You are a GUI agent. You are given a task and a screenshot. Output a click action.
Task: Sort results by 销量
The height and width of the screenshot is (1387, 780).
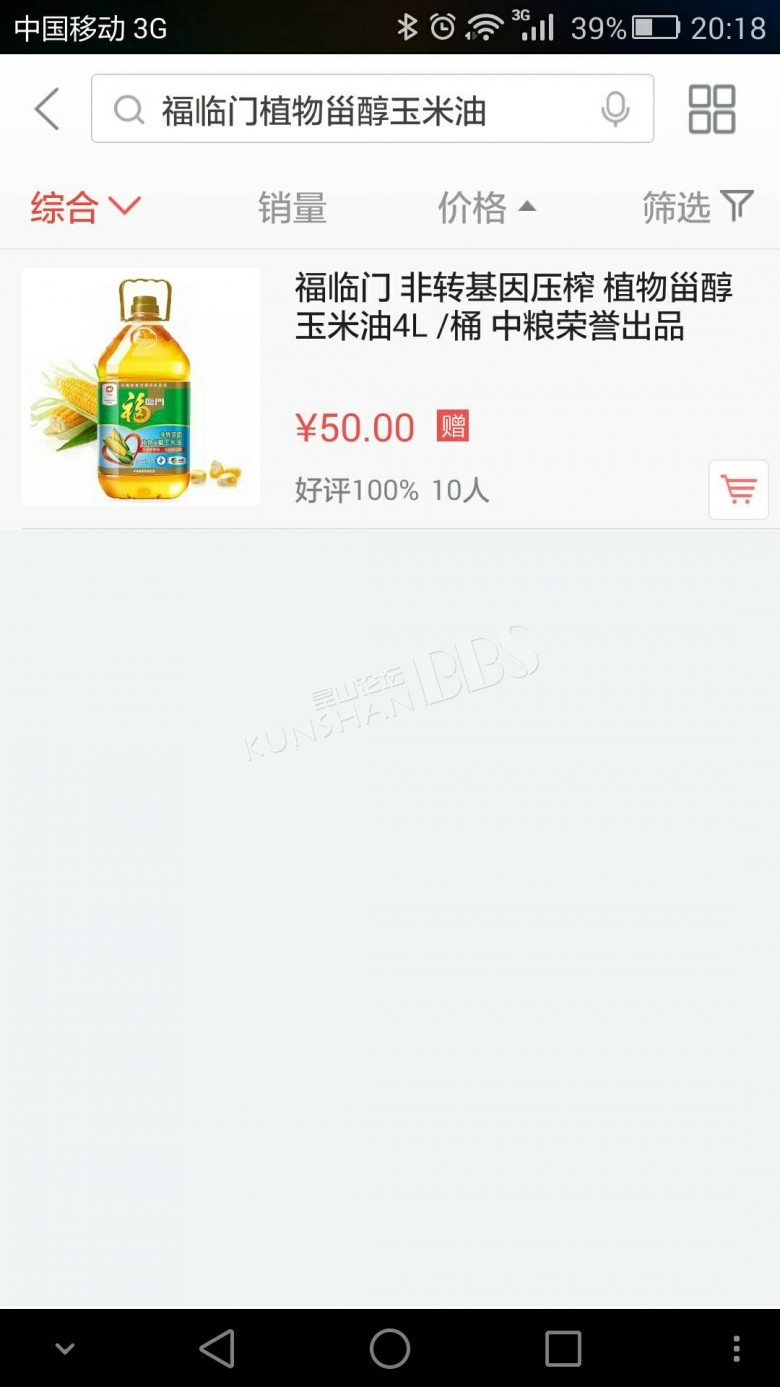click(292, 208)
